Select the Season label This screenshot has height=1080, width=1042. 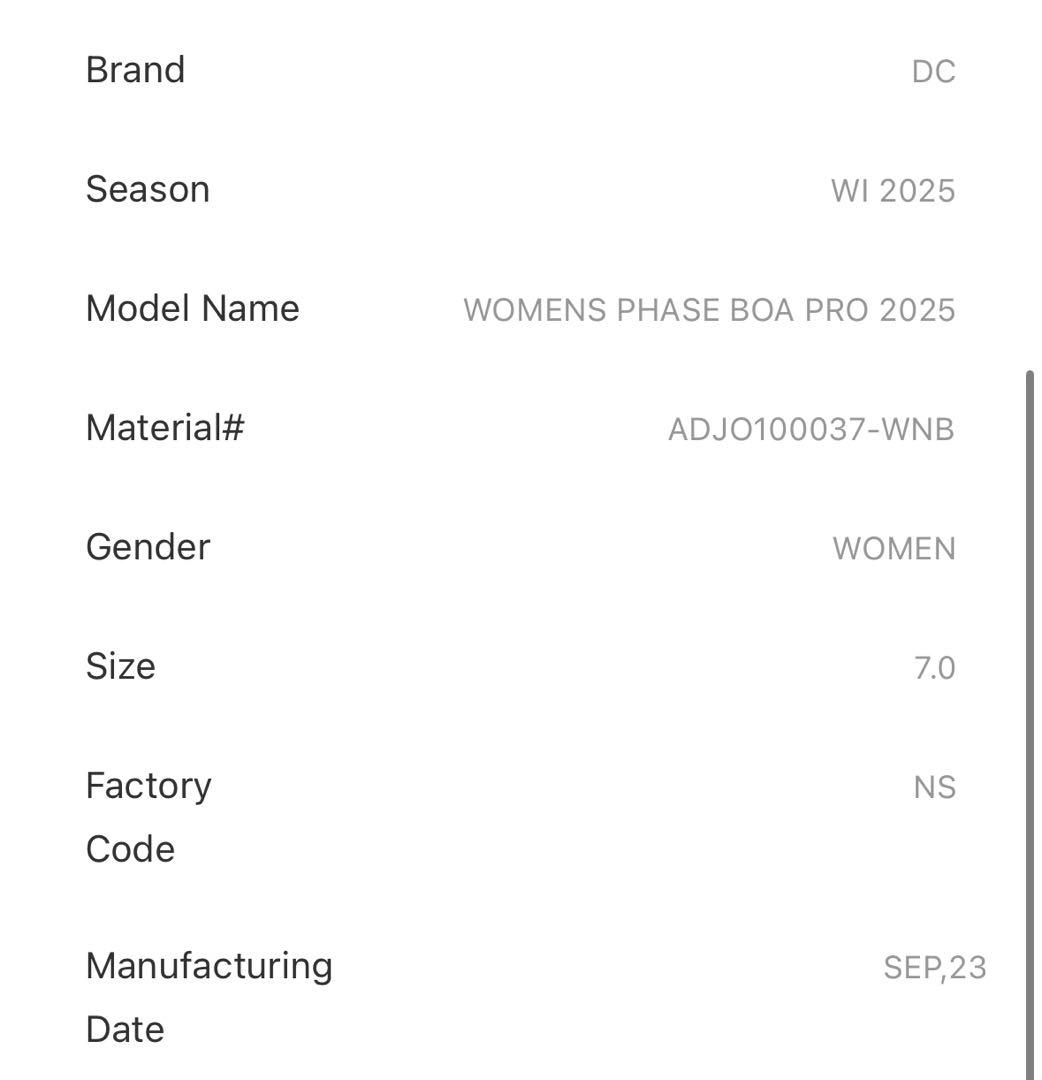(x=148, y=190)
